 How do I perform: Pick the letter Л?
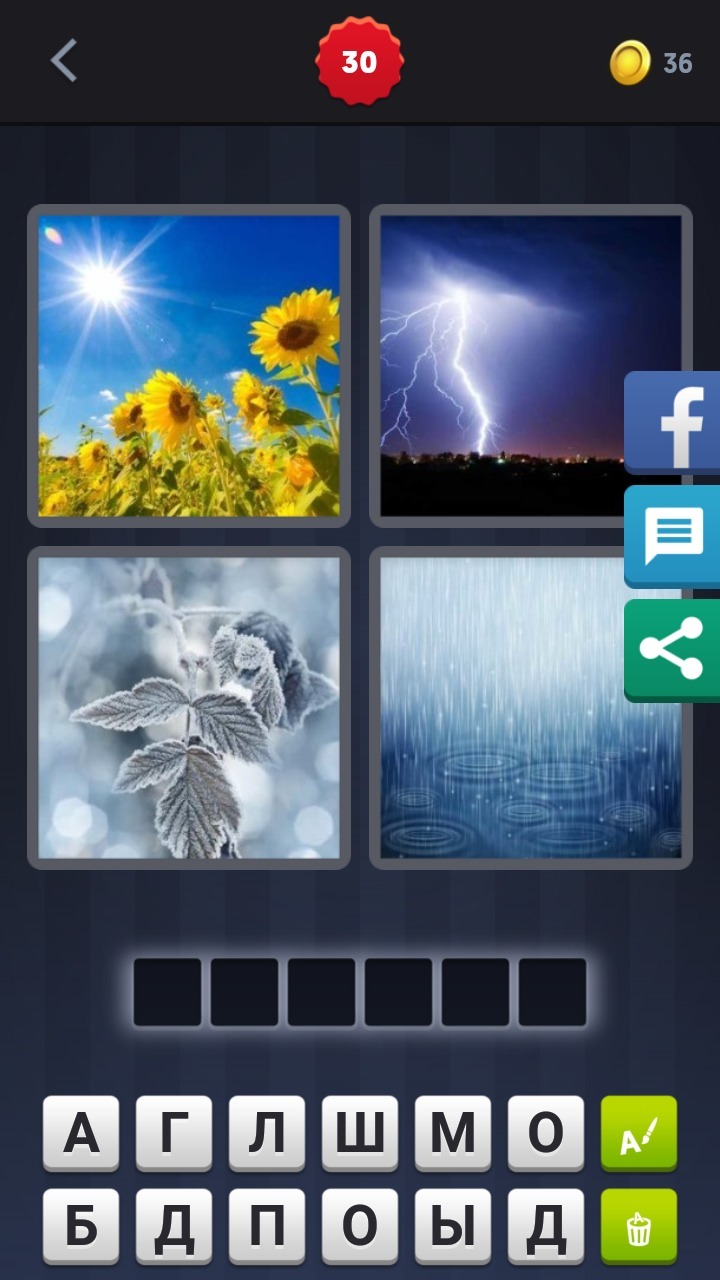[x=267, y=1133]
